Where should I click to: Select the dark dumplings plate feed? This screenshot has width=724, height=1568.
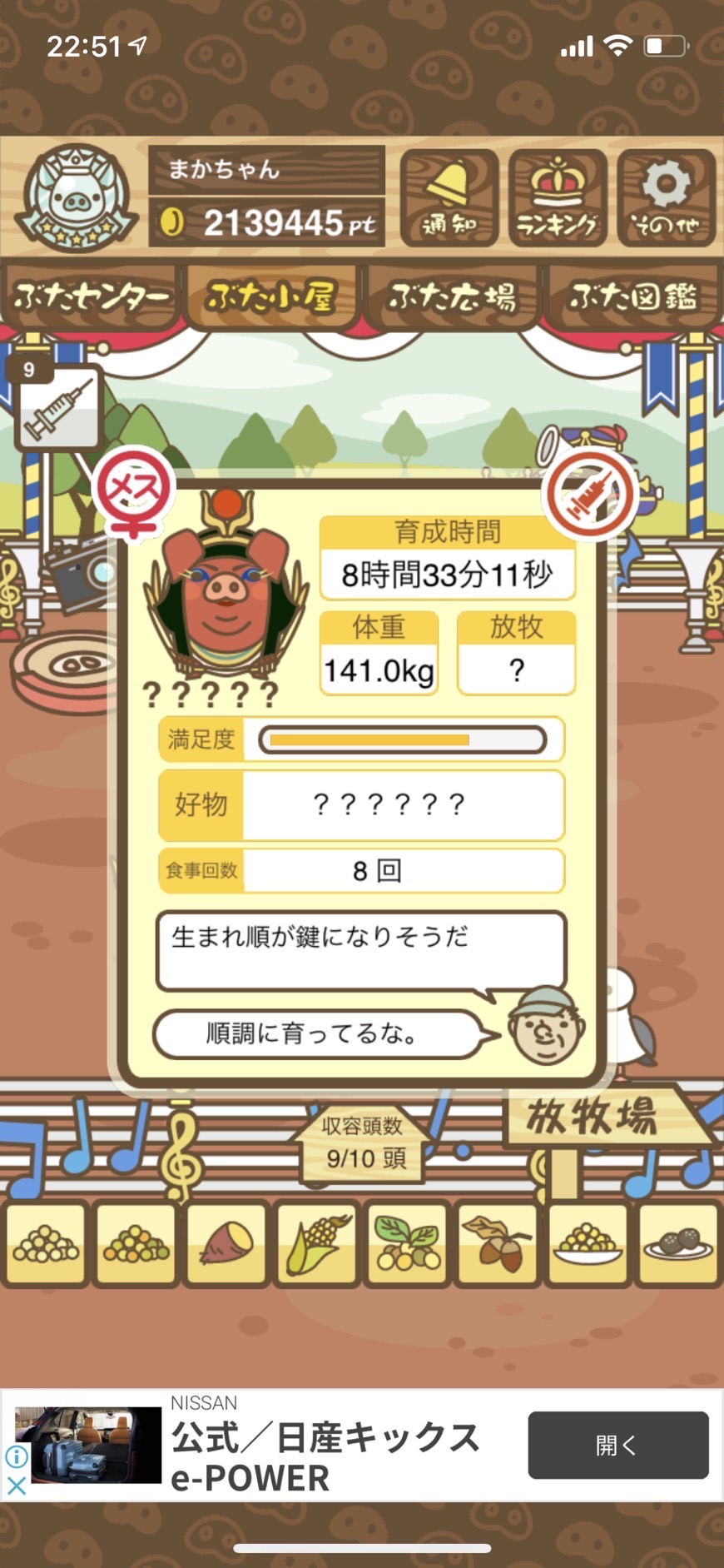point(677,1244)
